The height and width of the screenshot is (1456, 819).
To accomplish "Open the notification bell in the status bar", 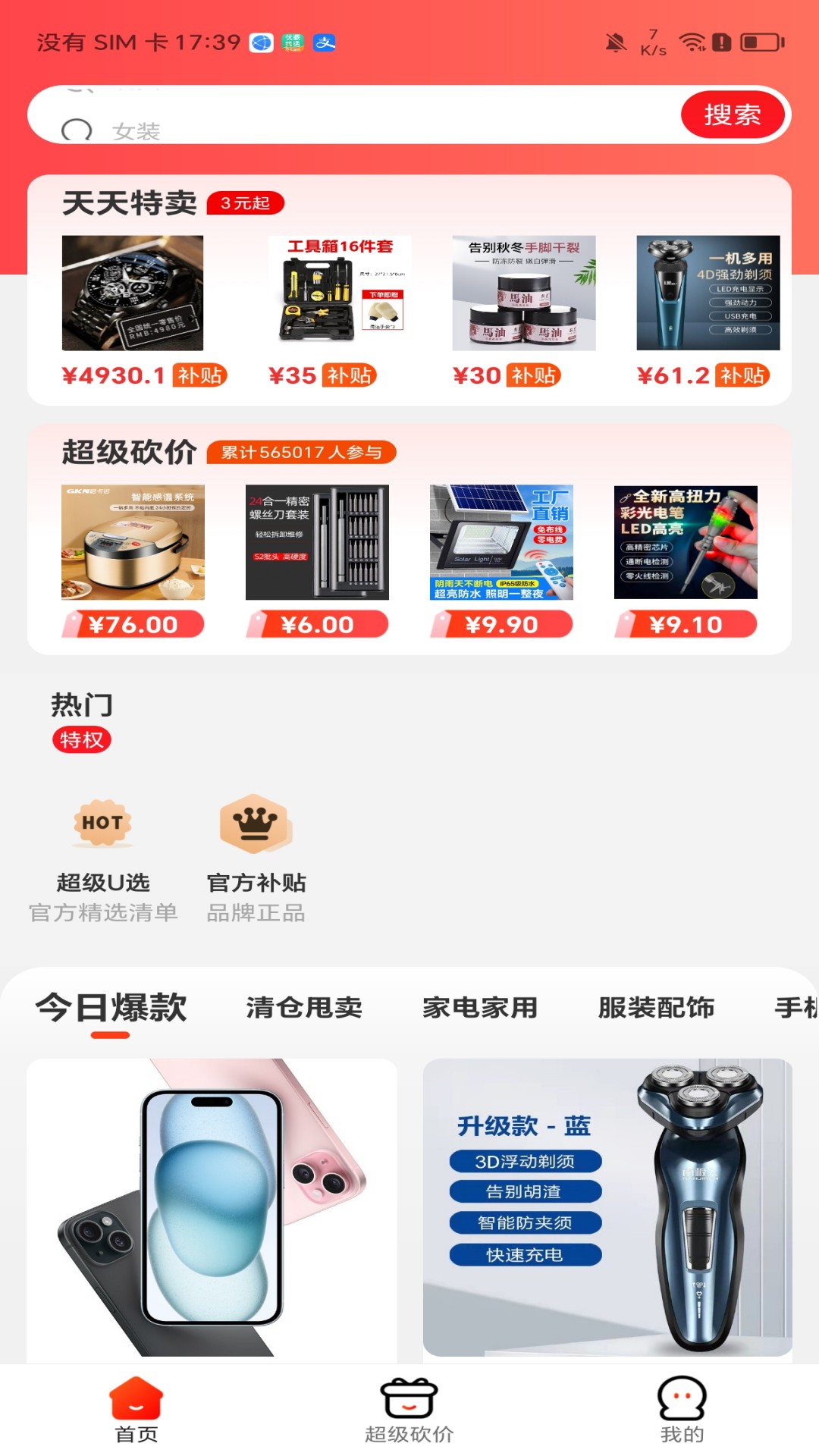I will (x=616, y=42).
